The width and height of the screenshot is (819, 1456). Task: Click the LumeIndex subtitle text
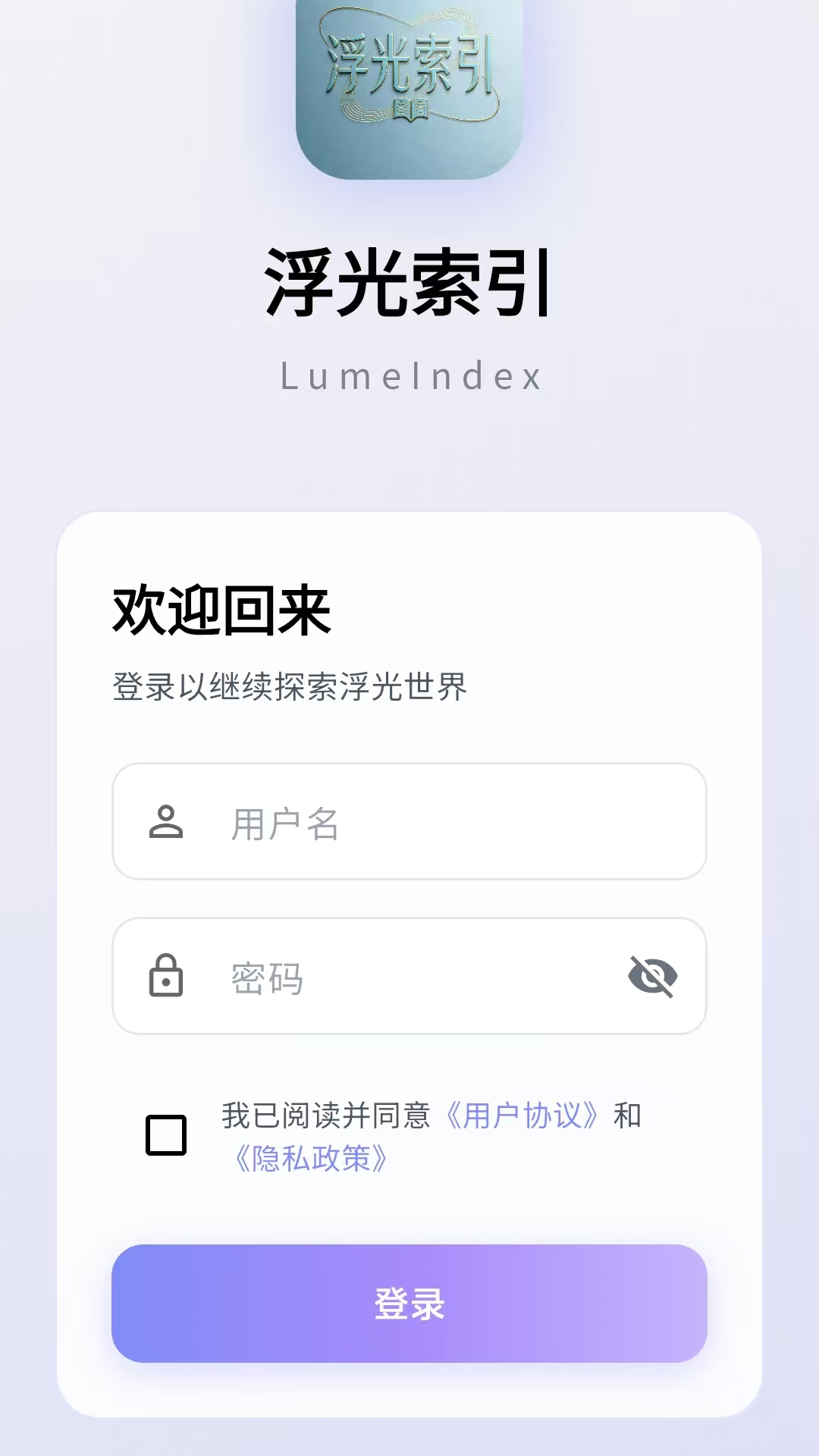(409, 375)
